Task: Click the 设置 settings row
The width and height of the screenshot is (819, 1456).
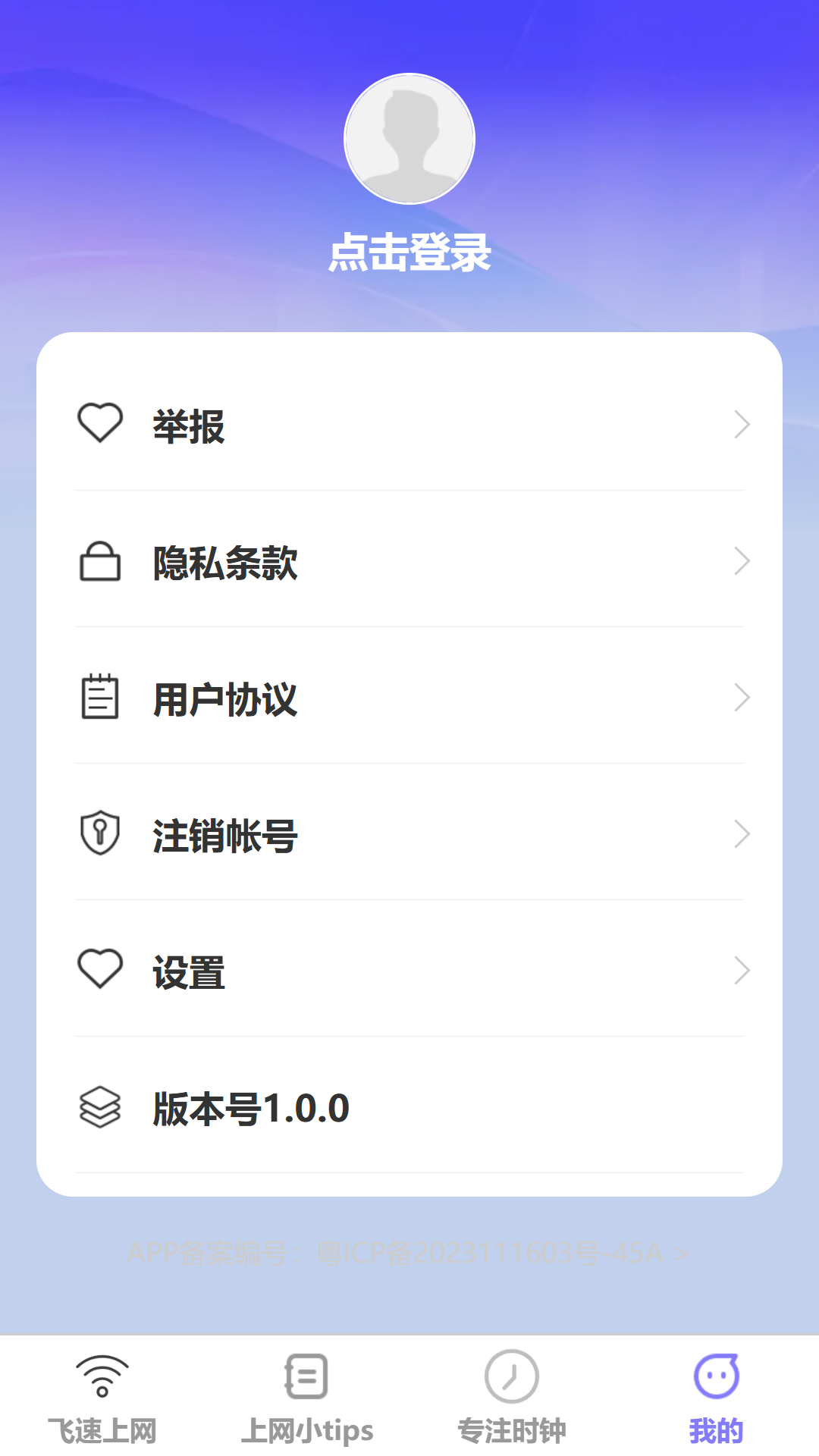Action: pos(409,971)
